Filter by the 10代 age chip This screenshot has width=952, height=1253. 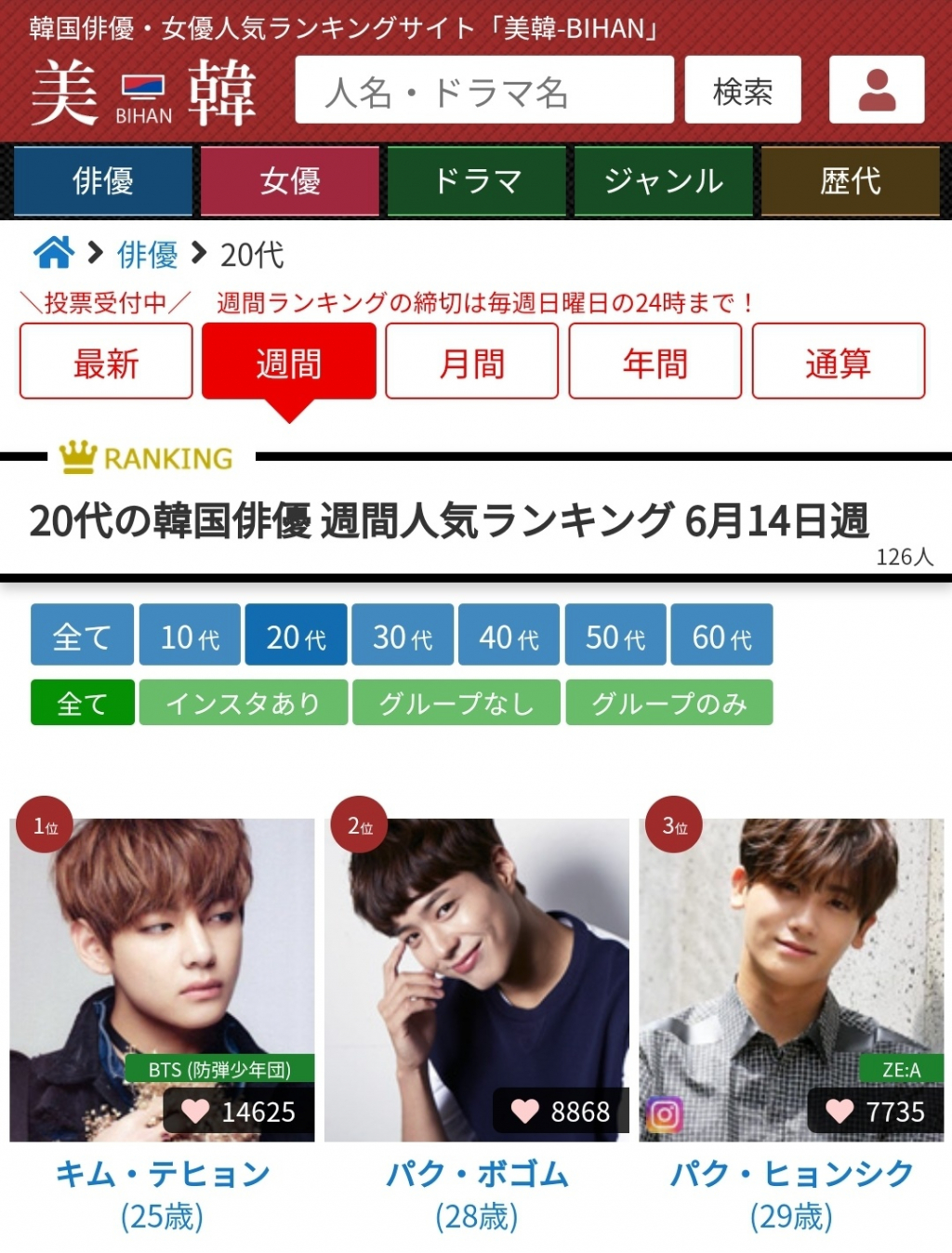pyautogui.click(x=190, y=636)
